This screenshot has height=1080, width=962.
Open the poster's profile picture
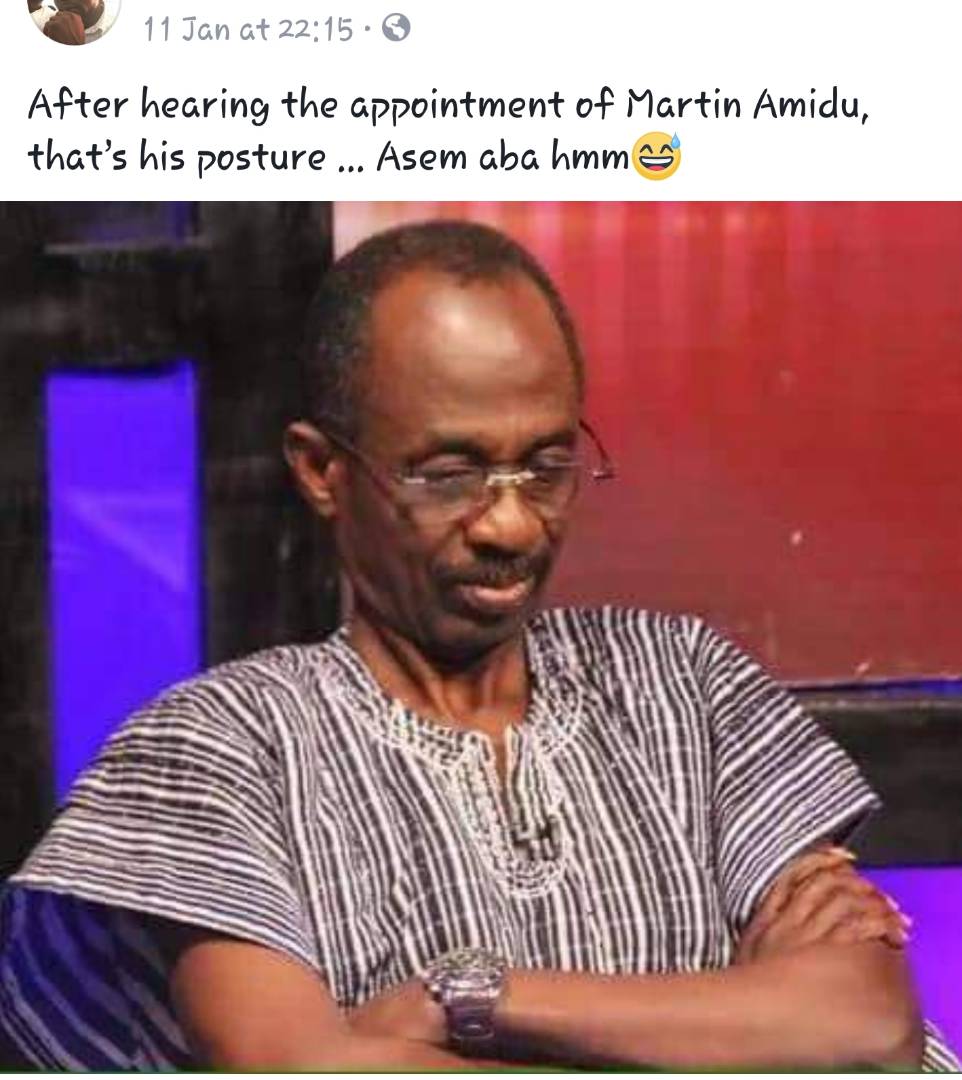tap(73, 17)
